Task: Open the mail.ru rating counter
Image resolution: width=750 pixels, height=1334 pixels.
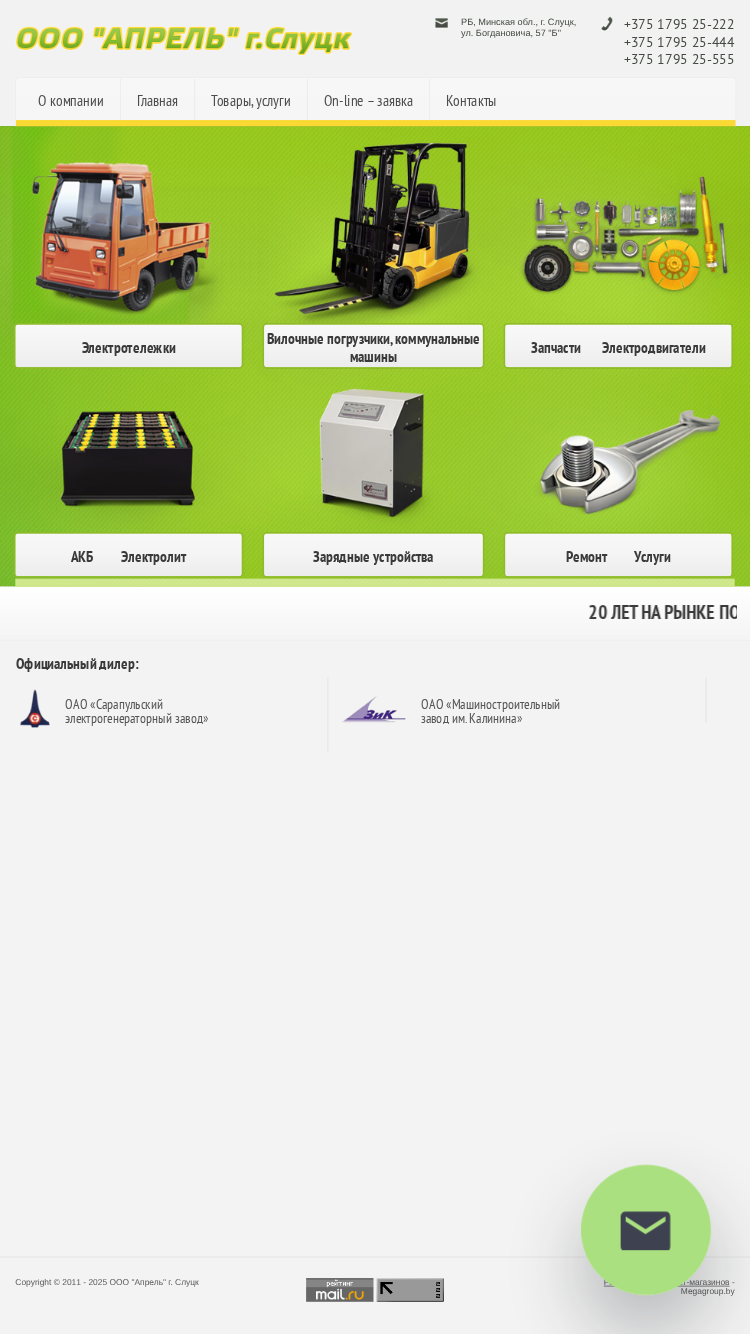Action: [340, 1290]
